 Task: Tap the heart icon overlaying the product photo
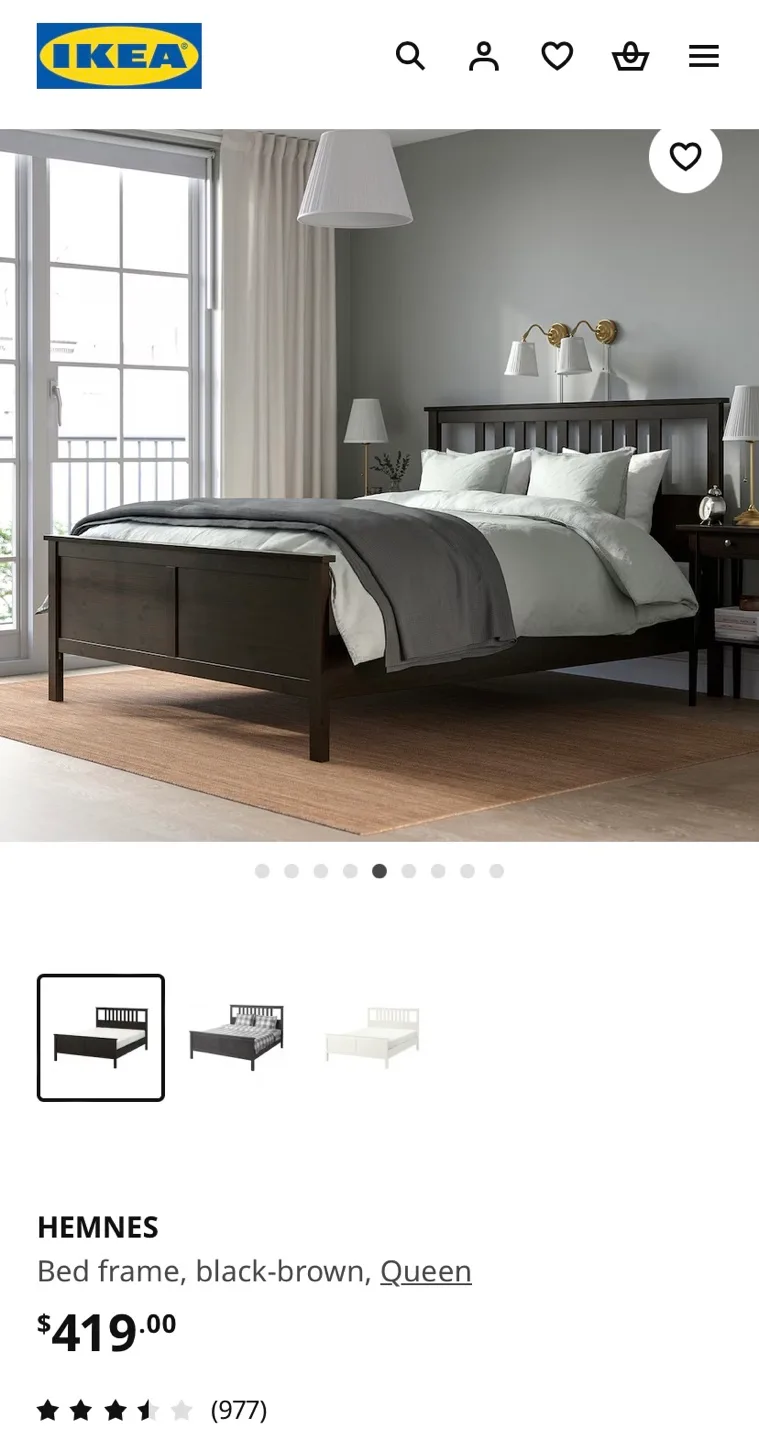(x=685, y=157)
